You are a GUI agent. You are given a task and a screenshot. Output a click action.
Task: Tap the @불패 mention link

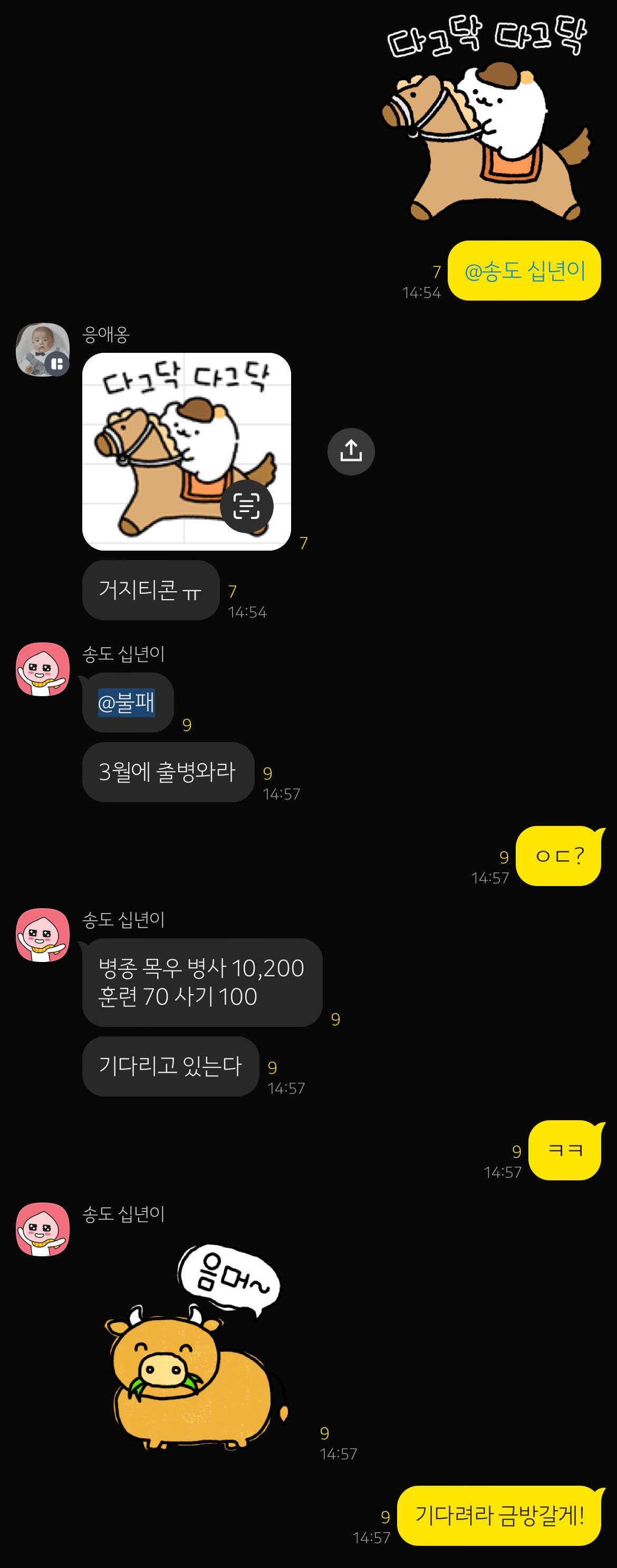pyautogui.click(x=127, y=703)
